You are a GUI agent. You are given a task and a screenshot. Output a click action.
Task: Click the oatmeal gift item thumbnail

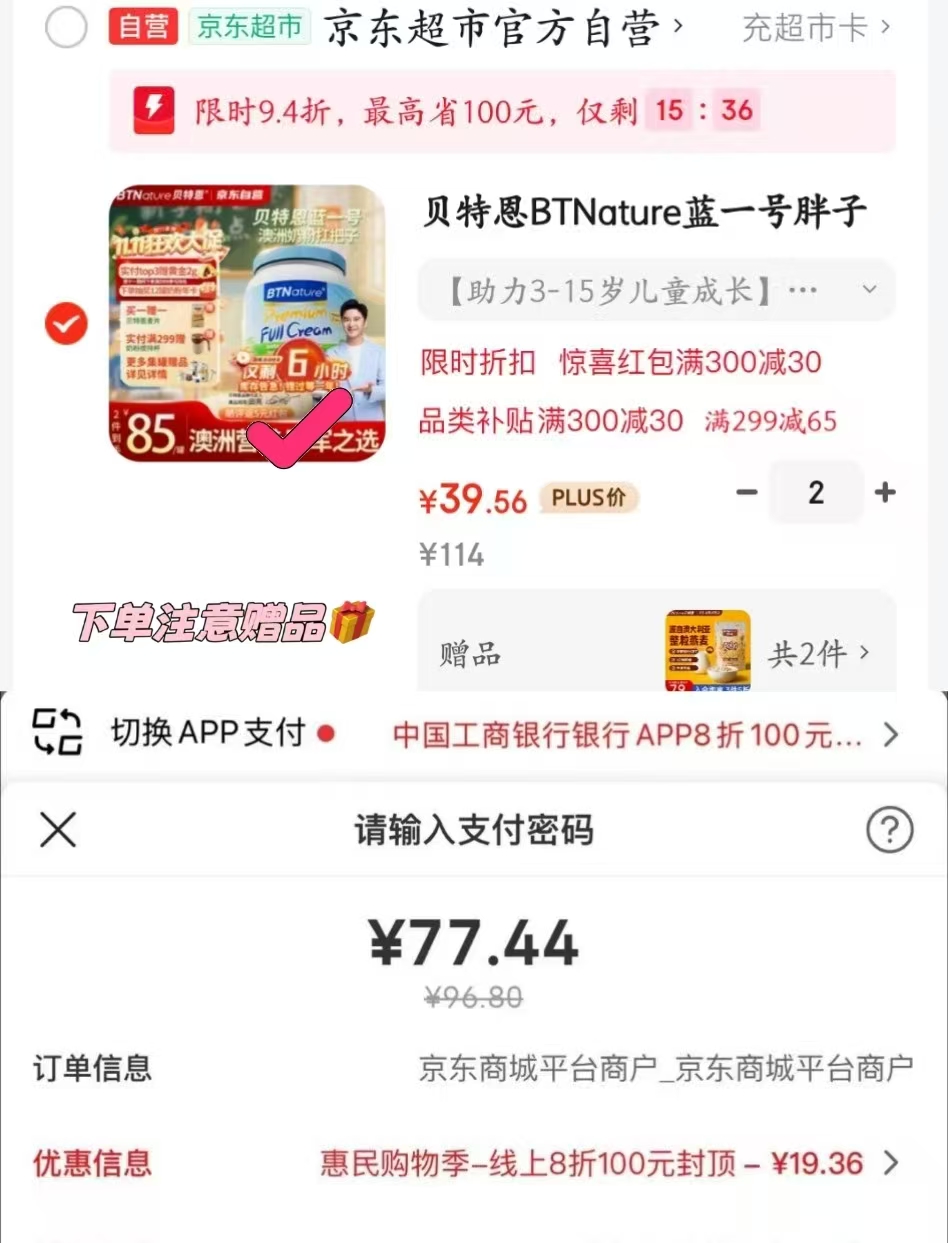click(x=706, y=650)
